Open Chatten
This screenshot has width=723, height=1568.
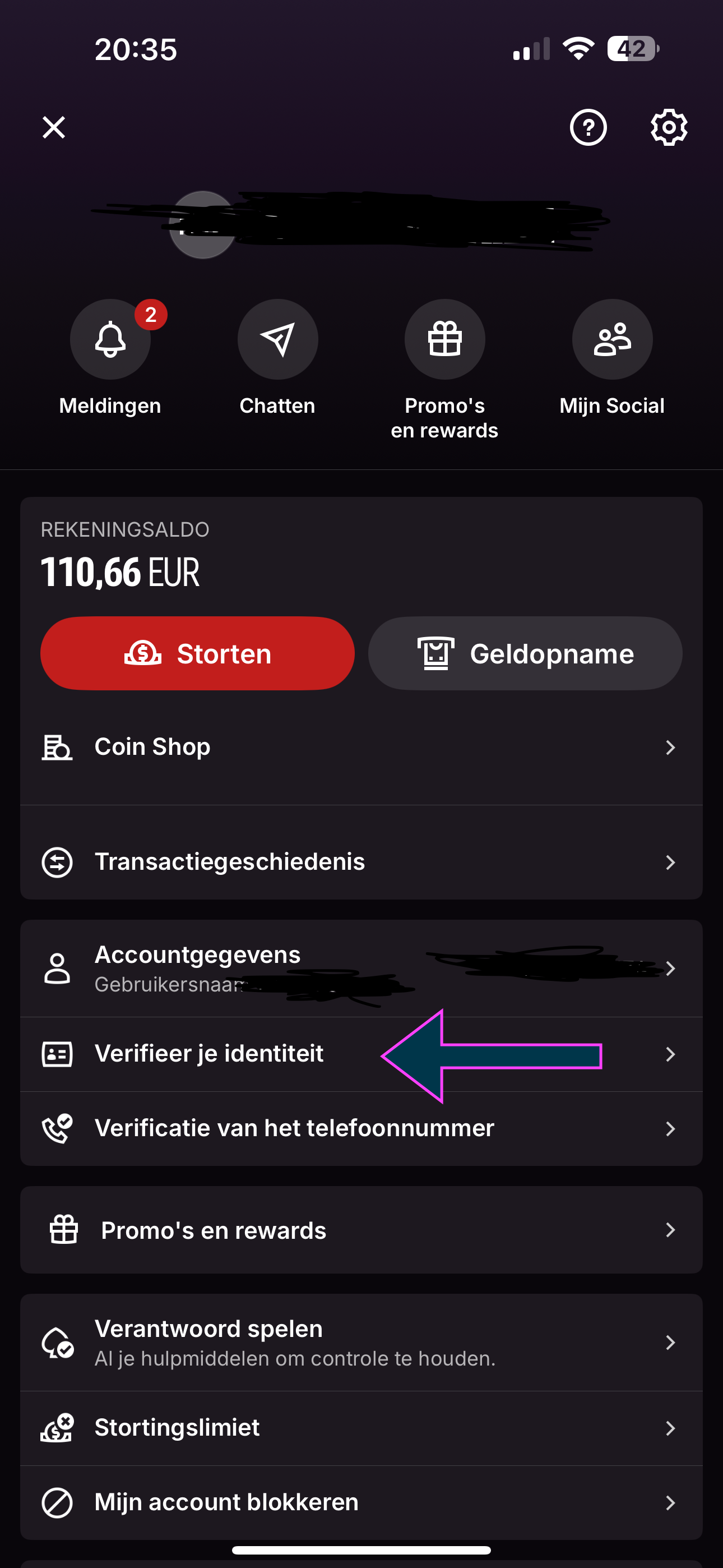[x=277, y=339]
